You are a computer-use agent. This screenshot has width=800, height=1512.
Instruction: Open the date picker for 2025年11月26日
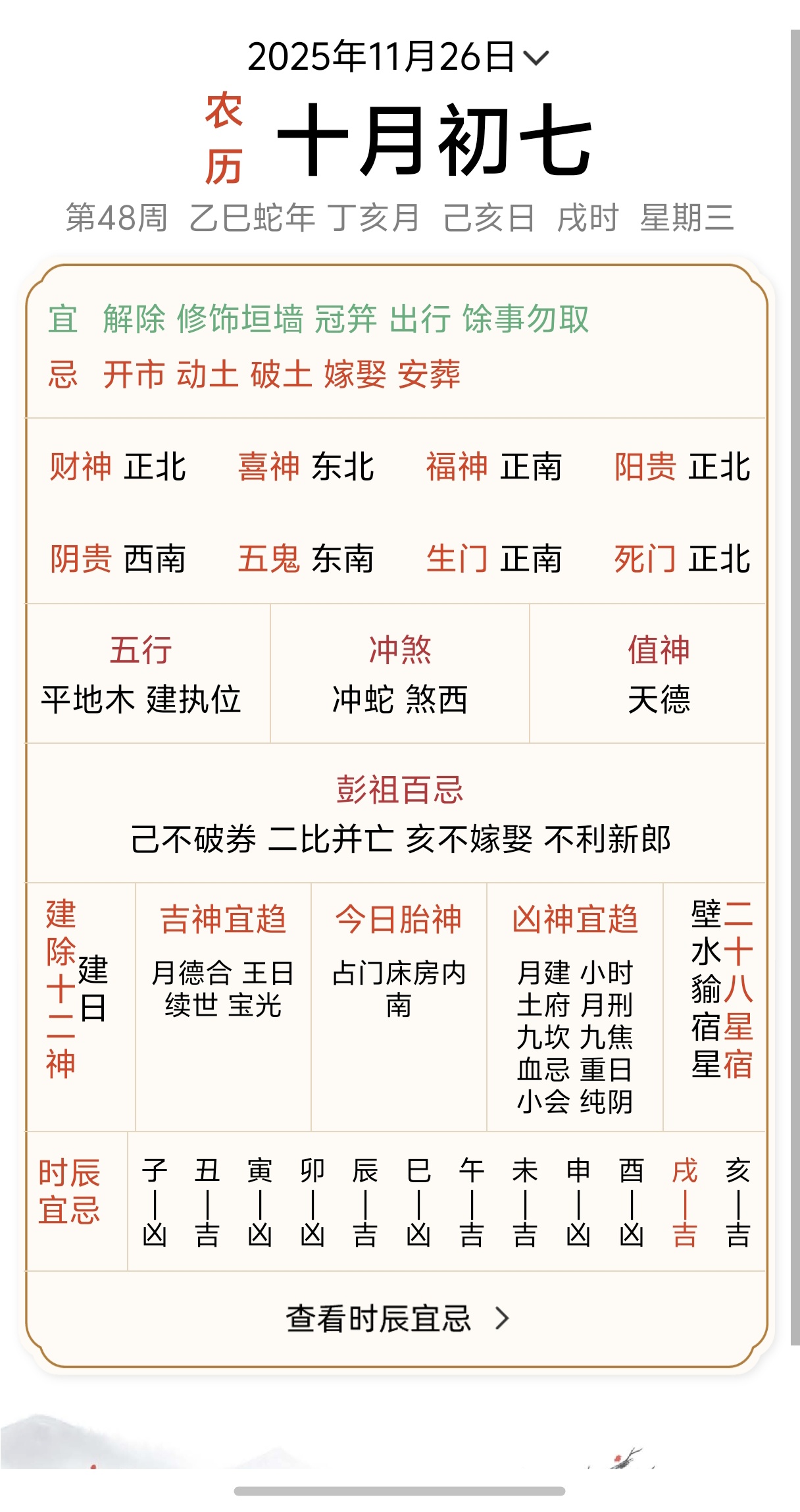pos(397,57)
